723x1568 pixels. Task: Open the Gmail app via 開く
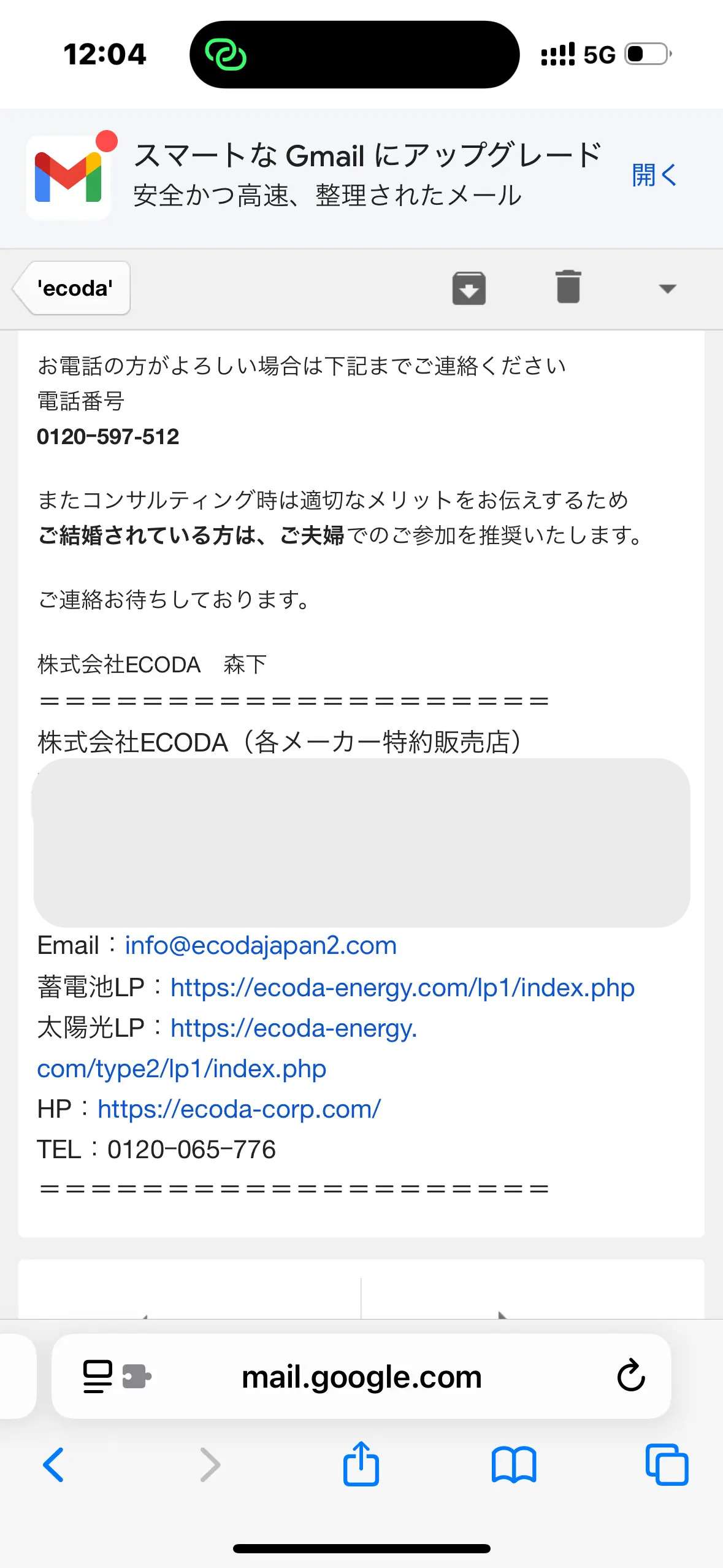pos(654,175)
